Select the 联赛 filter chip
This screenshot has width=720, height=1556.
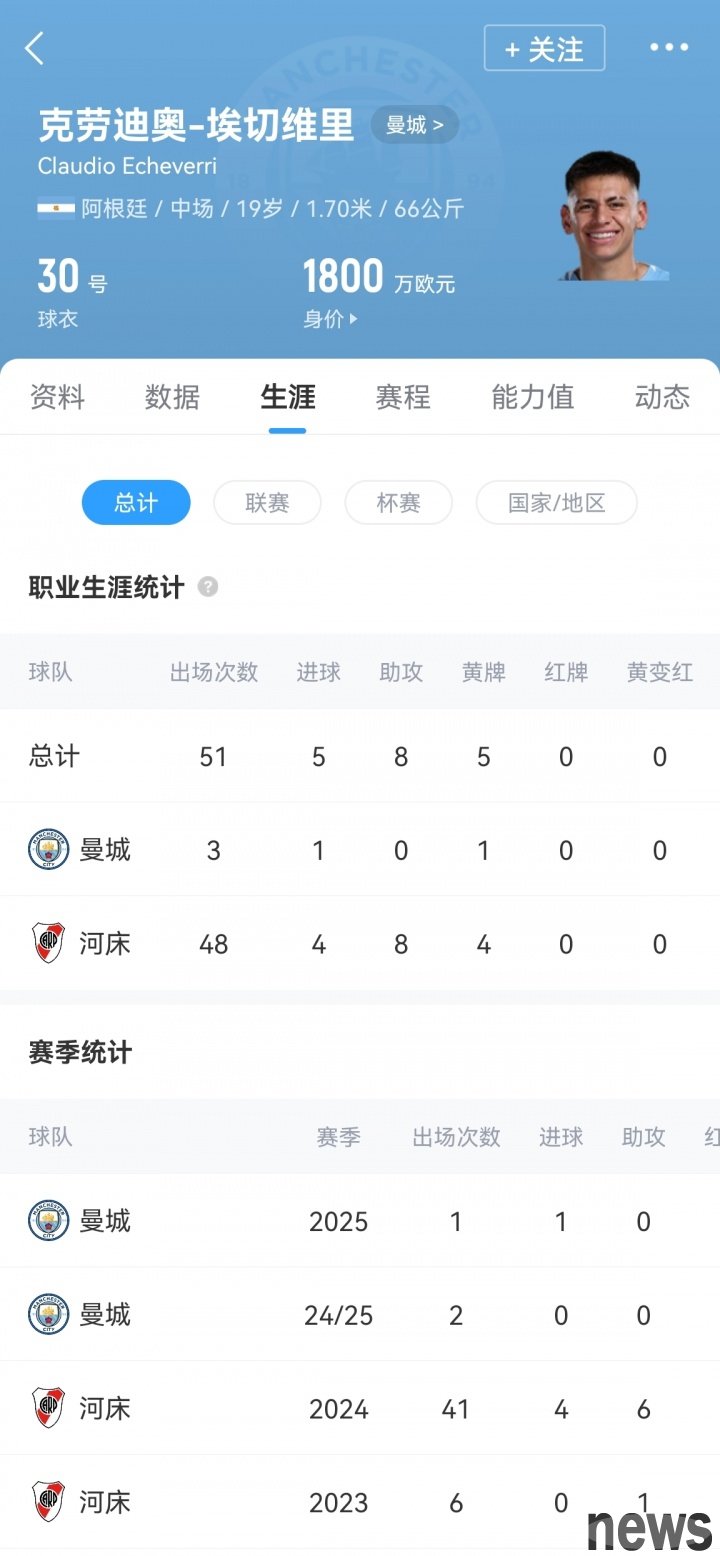(267, 502)
